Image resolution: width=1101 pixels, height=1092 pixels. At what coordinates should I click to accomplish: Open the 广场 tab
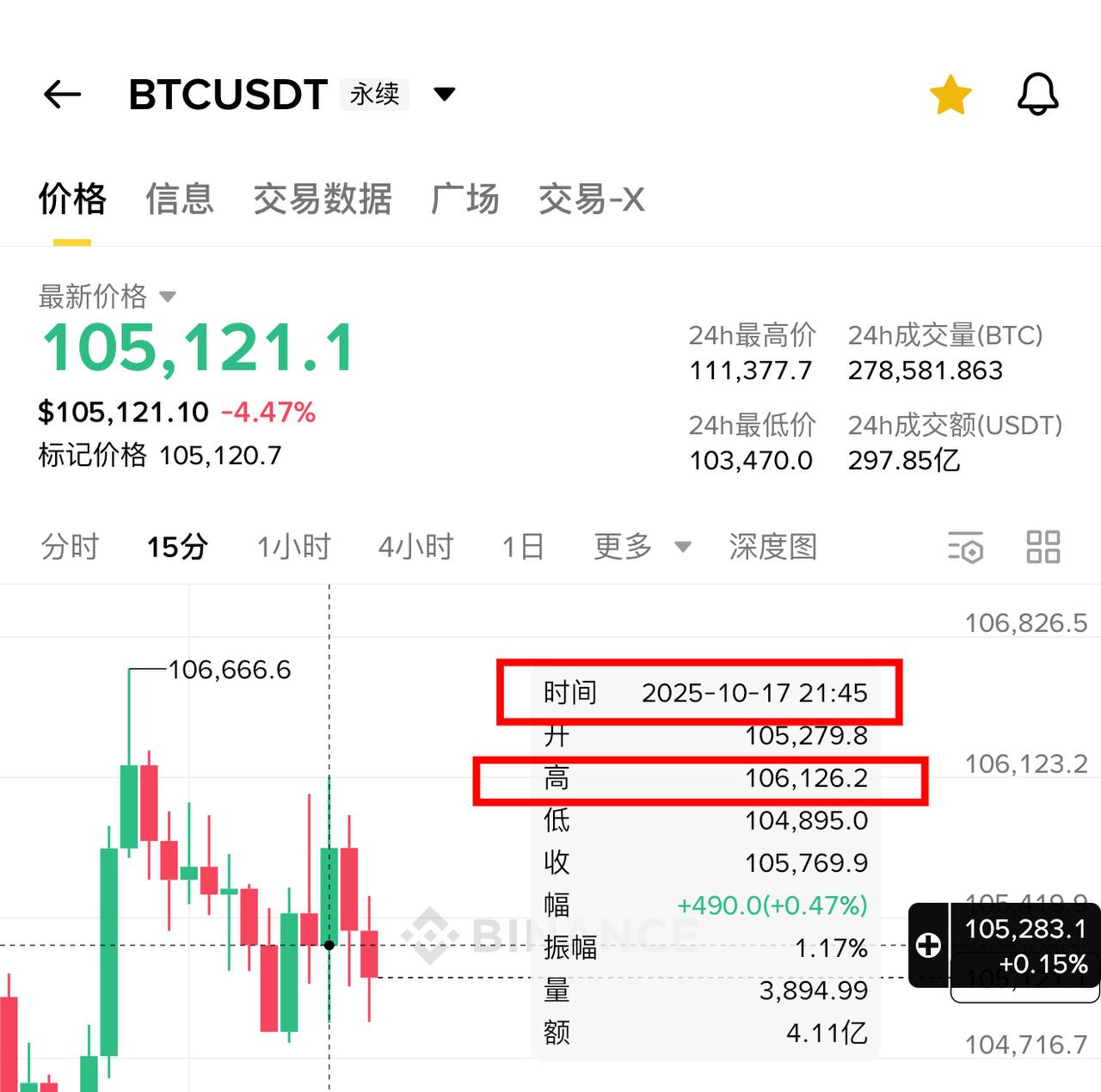(465, 199)
